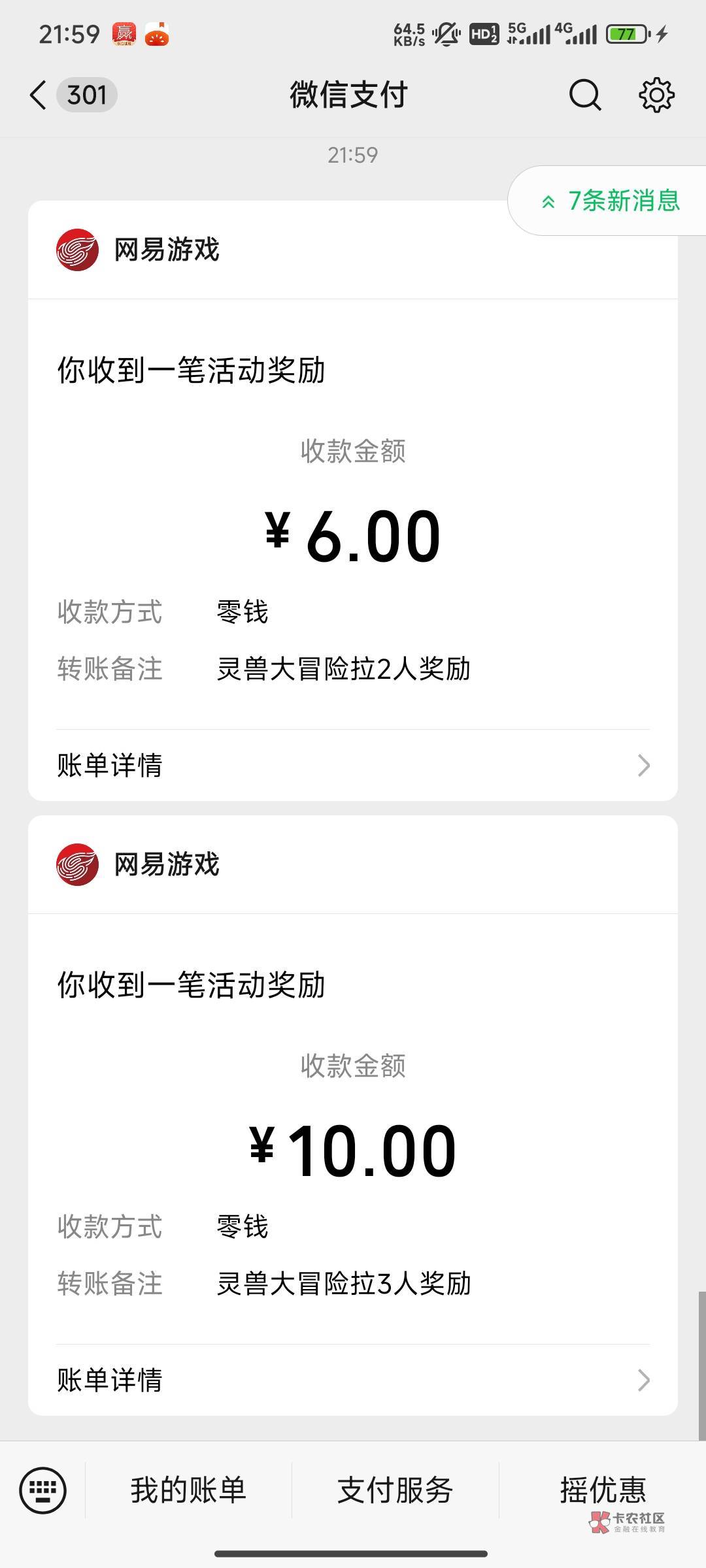Switch to keyboard input mode
The width and height of the screenshot is (706, 1568).
pos(43,1490)
